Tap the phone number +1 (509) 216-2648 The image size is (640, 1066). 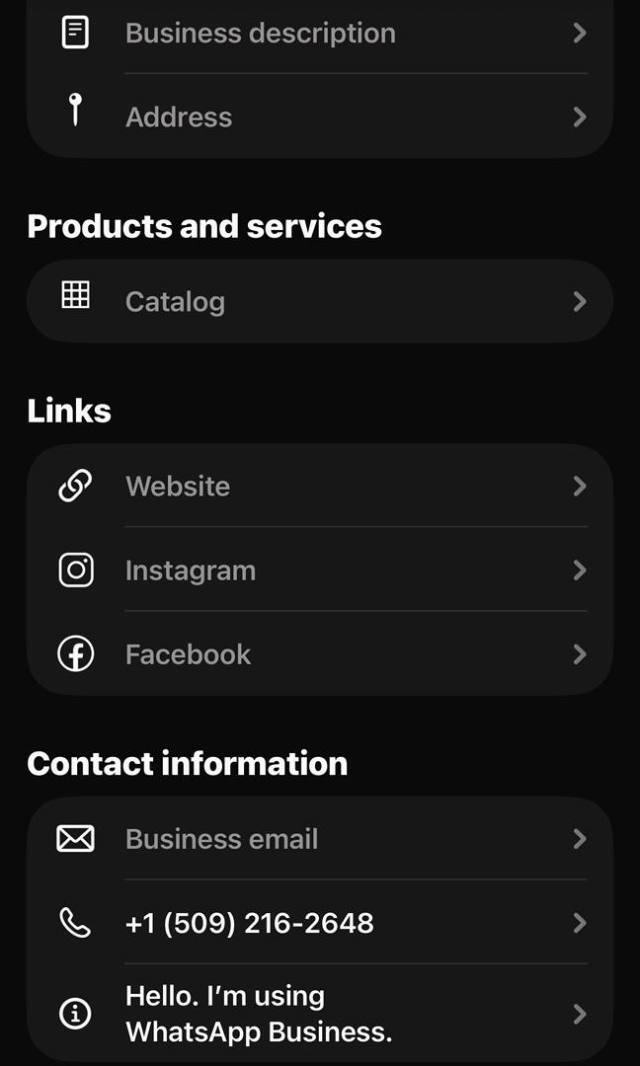320,923
